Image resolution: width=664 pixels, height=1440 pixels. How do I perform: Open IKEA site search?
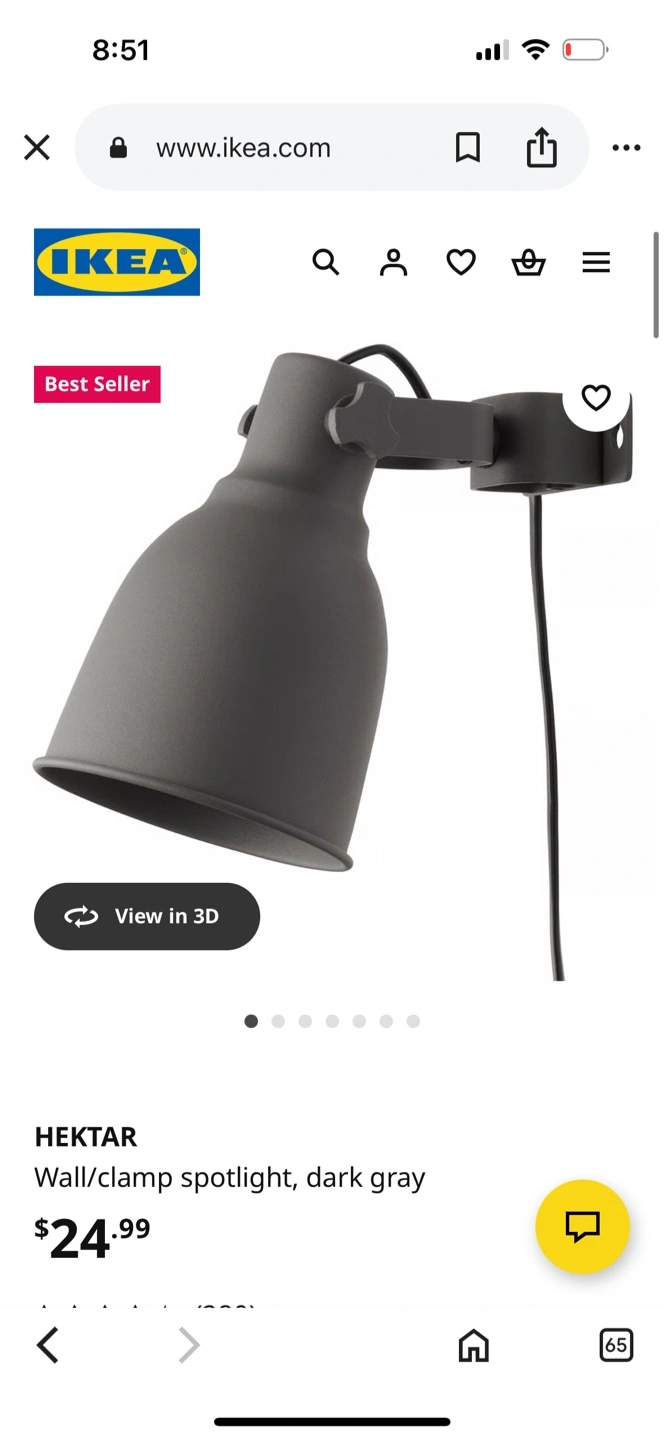(325, 262)
